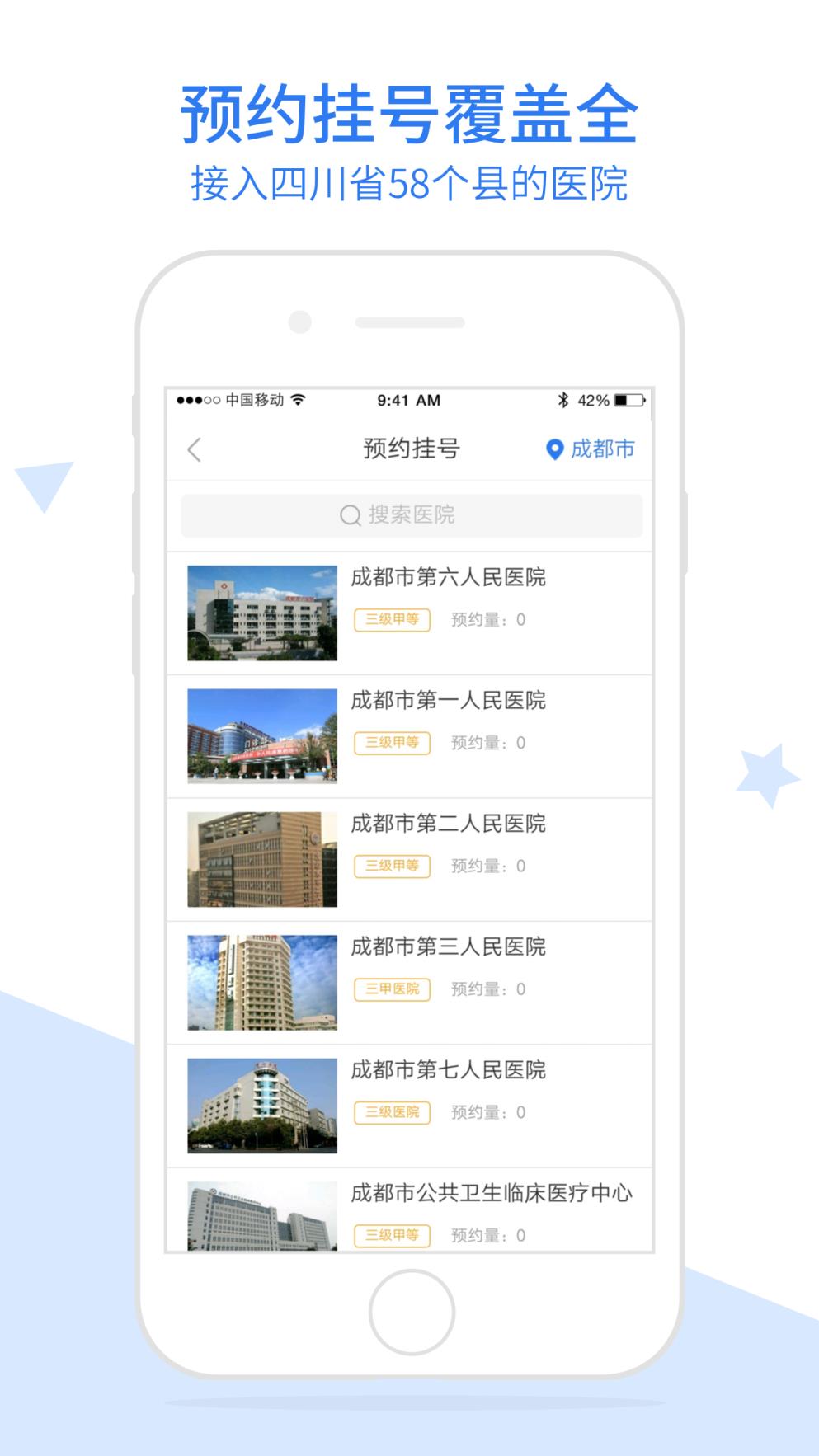Select the 预约挂号 title bar

(410, 448)
